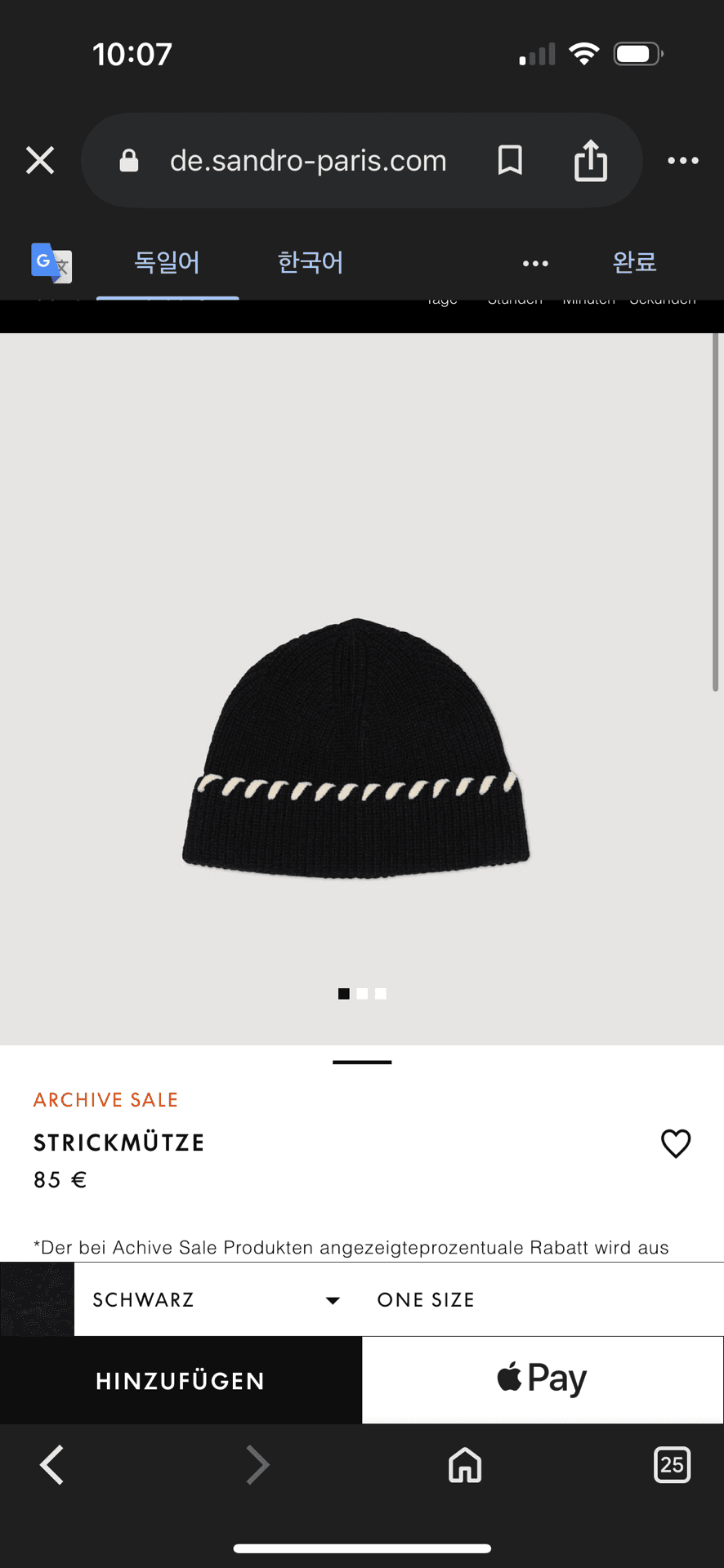The width and height of the screenshot is (724, 1568).
Task: Close the in-app browser
Action: 40,161
